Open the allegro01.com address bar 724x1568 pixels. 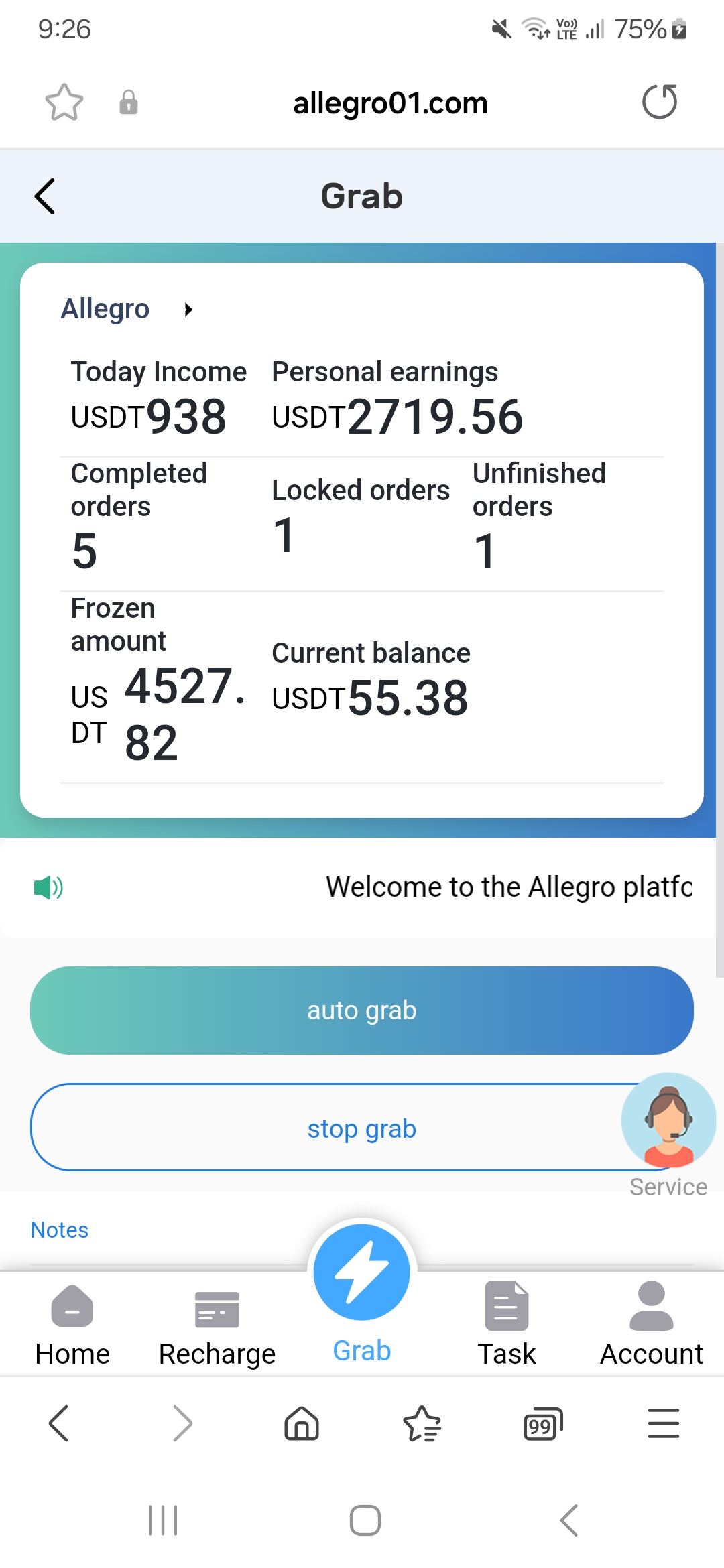(390, 103)
